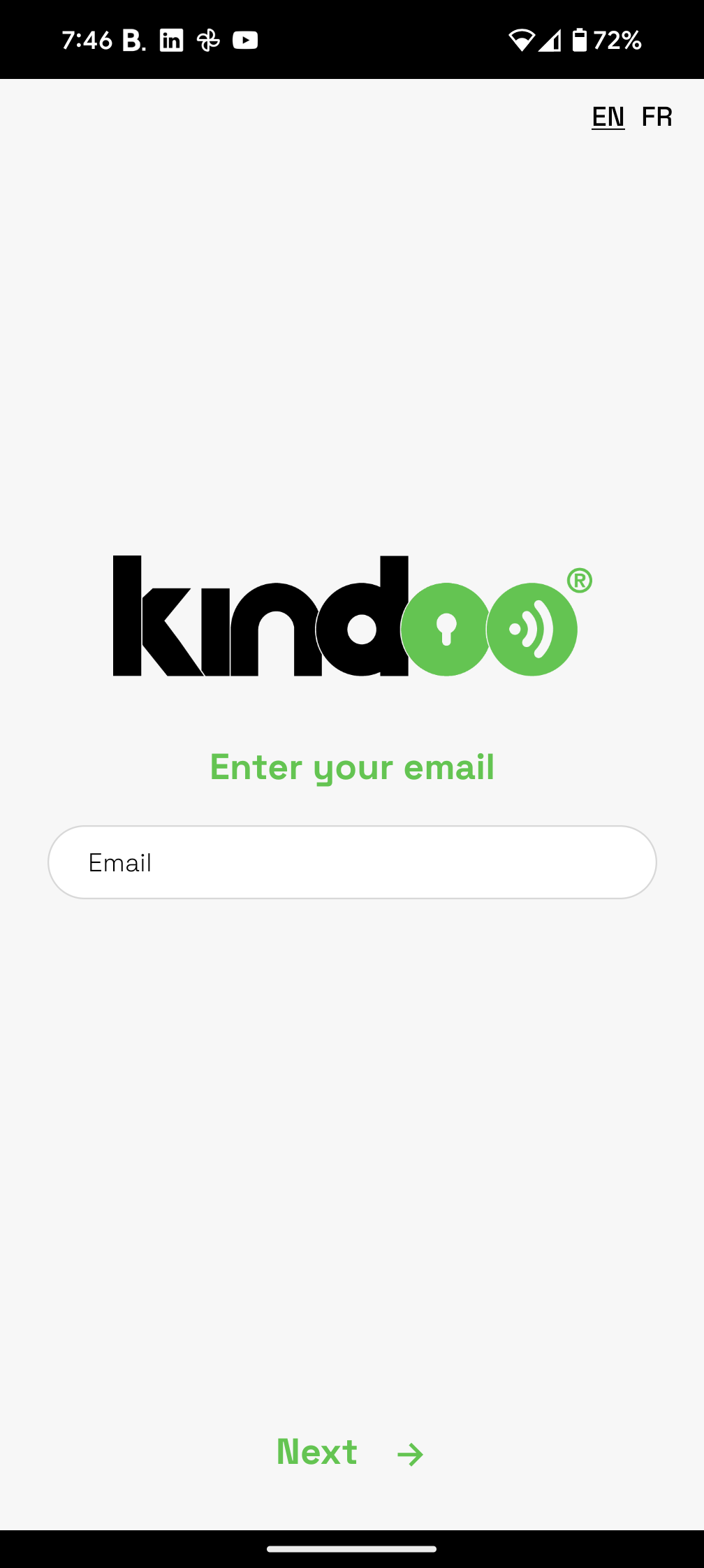Focus the Email input field

(352, 862)
